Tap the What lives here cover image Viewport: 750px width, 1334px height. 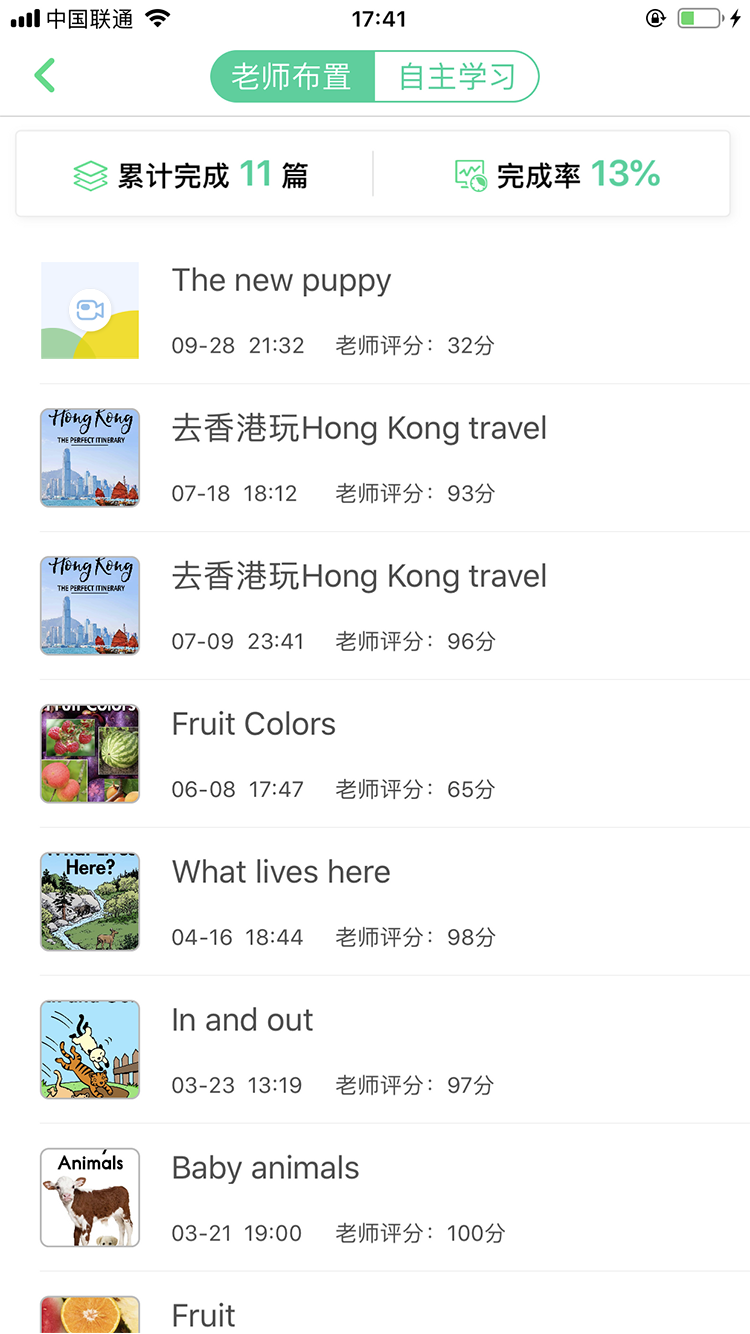89,901
